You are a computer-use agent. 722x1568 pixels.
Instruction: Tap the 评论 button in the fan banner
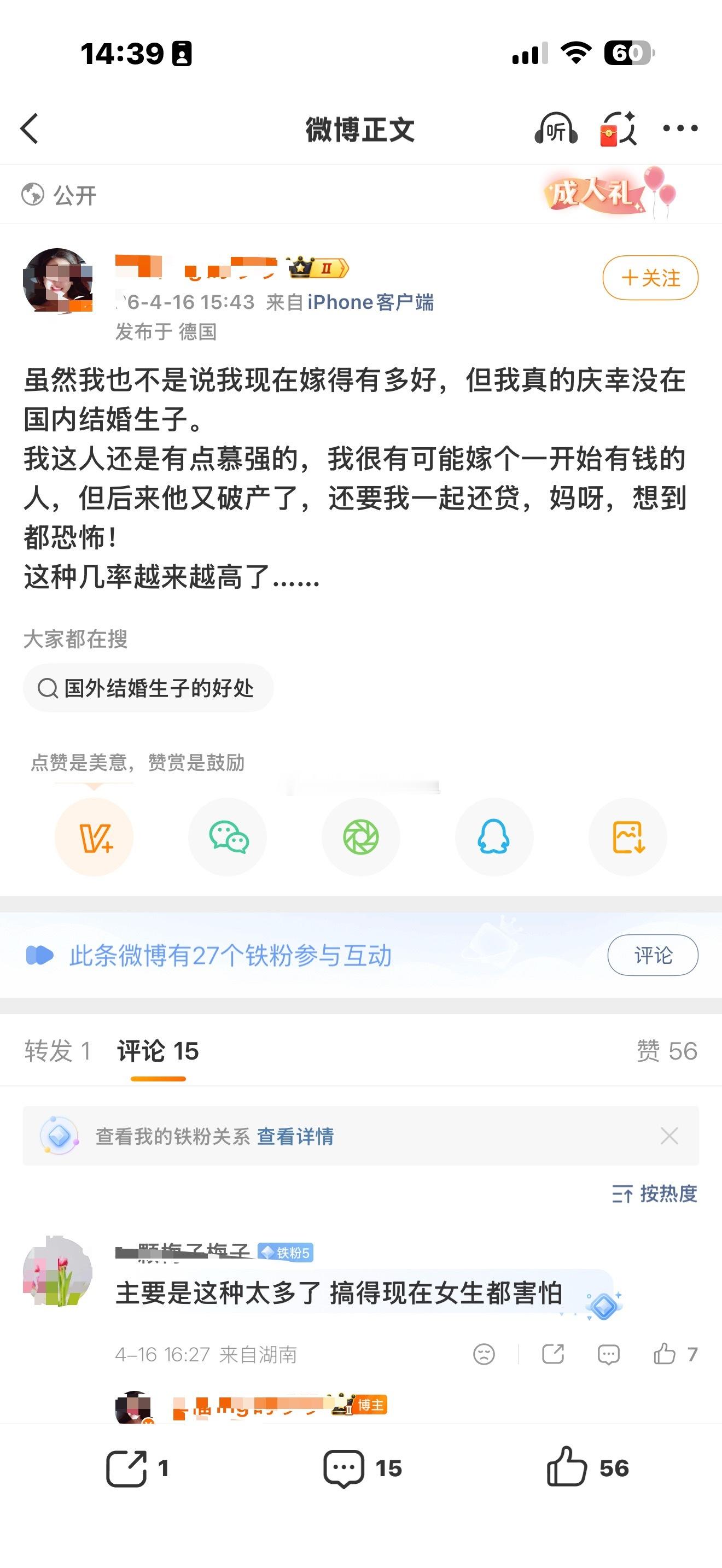point(653,956)
